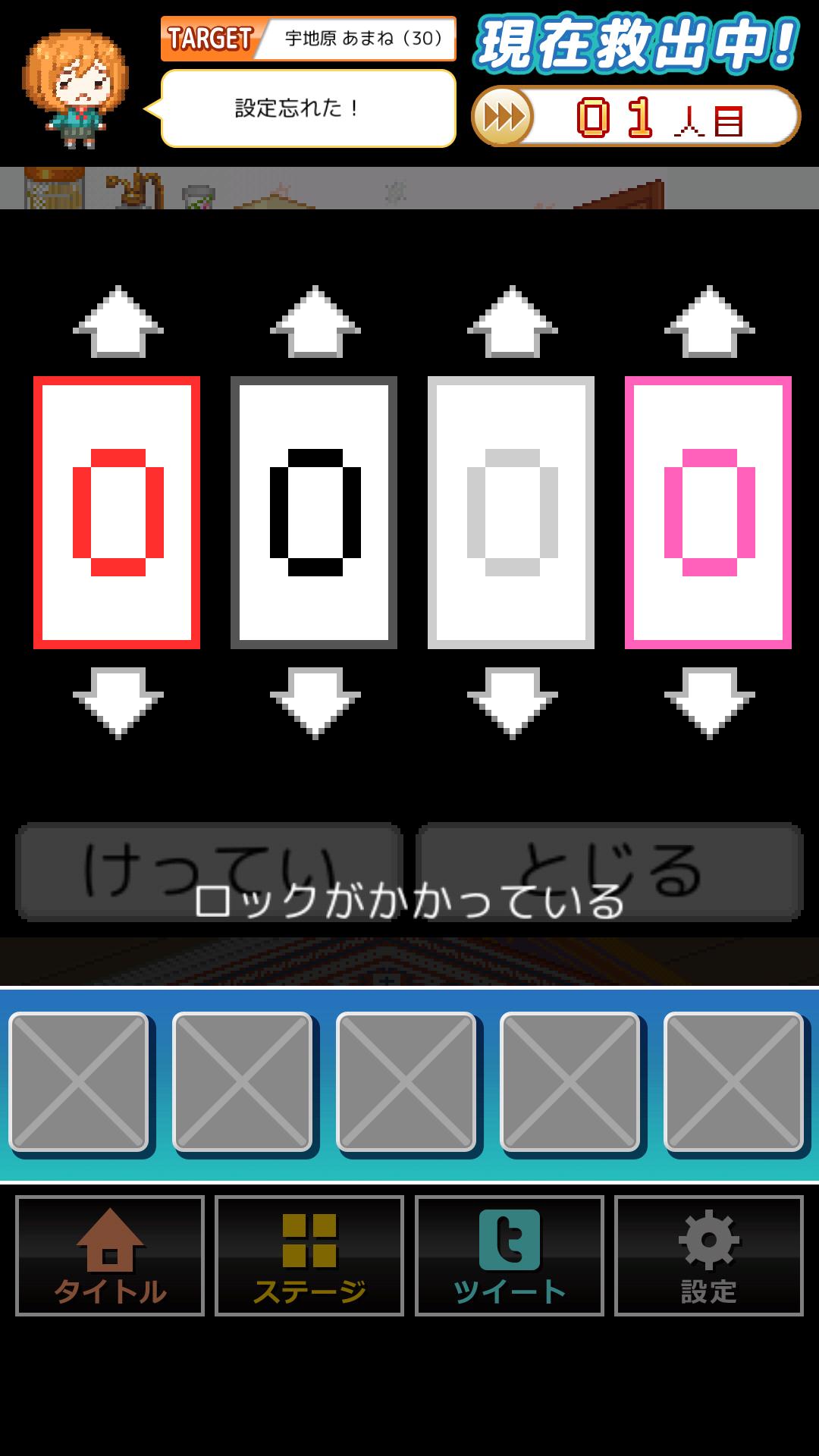Tap the fast-forward skip icon
This screenshot has width=819, height=1456.
pyautogui.click(x=503, y=117)
